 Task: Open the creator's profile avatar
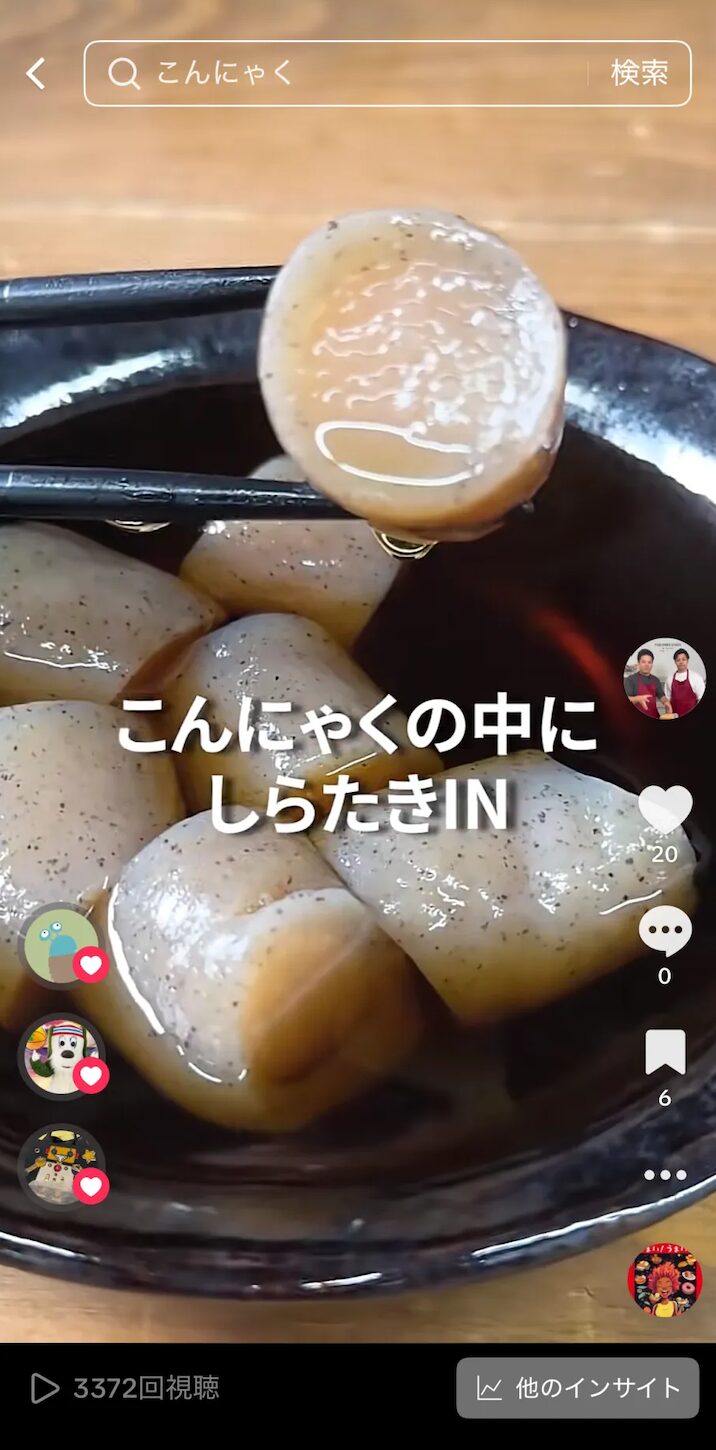[664, 679]
